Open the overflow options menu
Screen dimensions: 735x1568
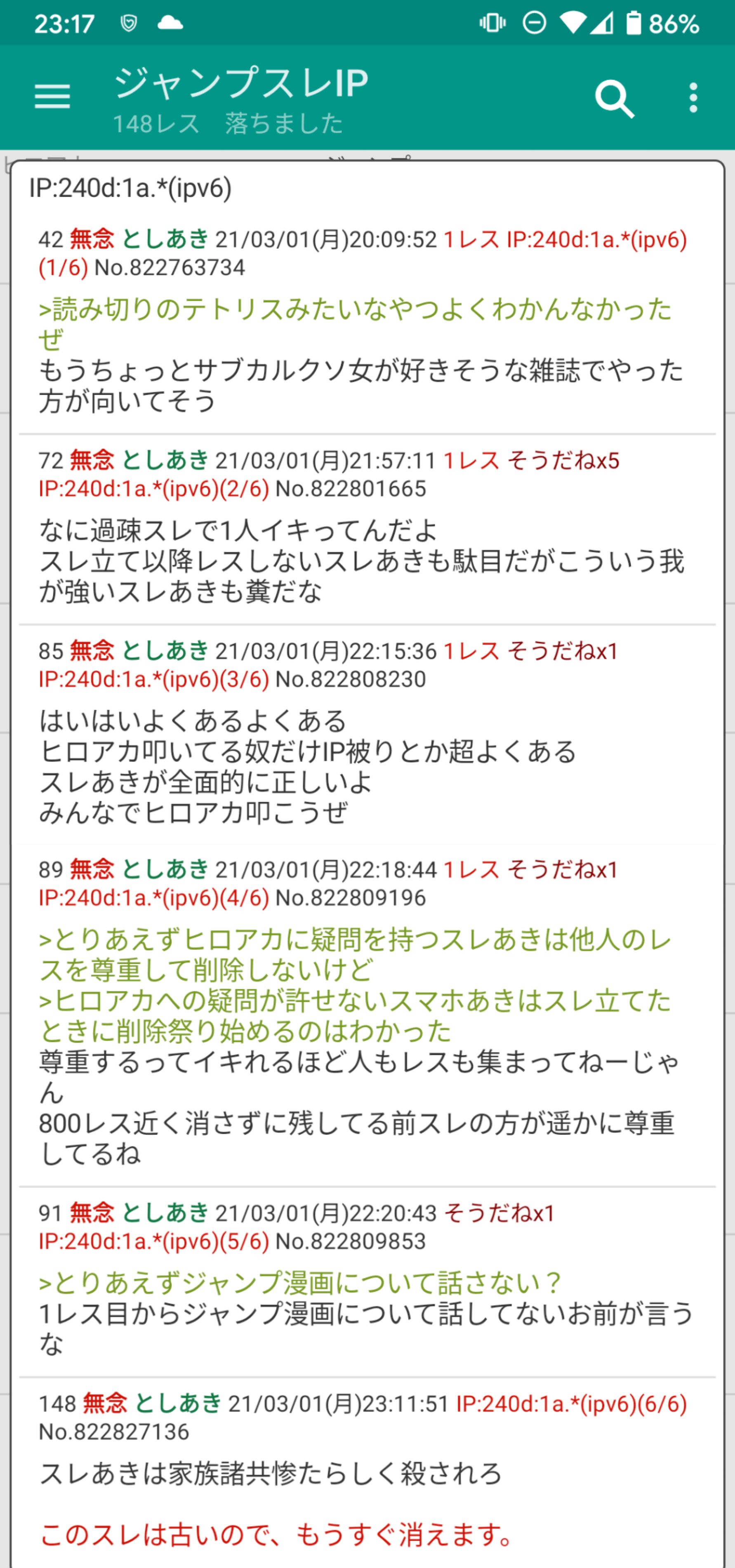[x=693, y=99]
